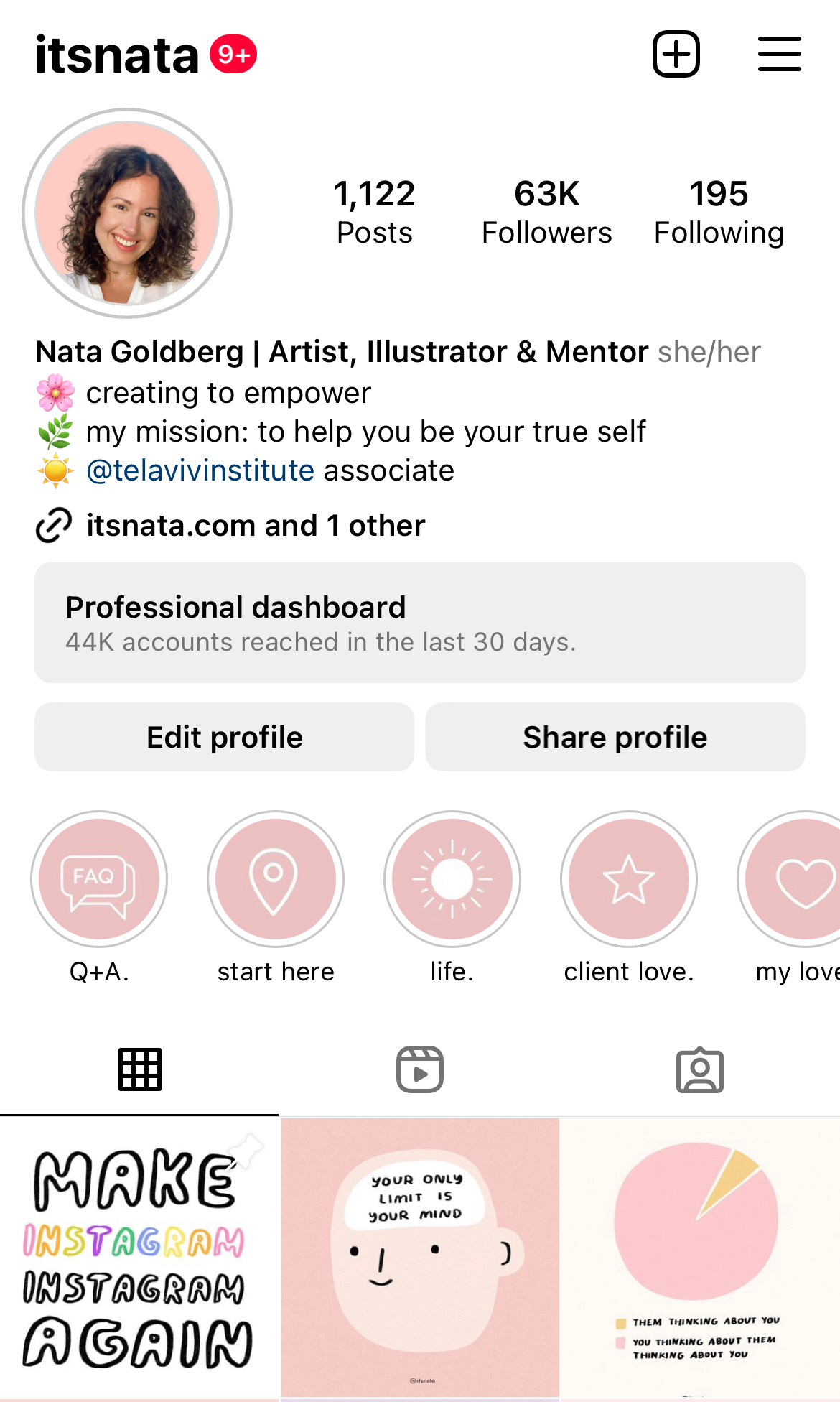Open the itsnata.com links
Viewport: 840px width, 1402px height.
255,526
